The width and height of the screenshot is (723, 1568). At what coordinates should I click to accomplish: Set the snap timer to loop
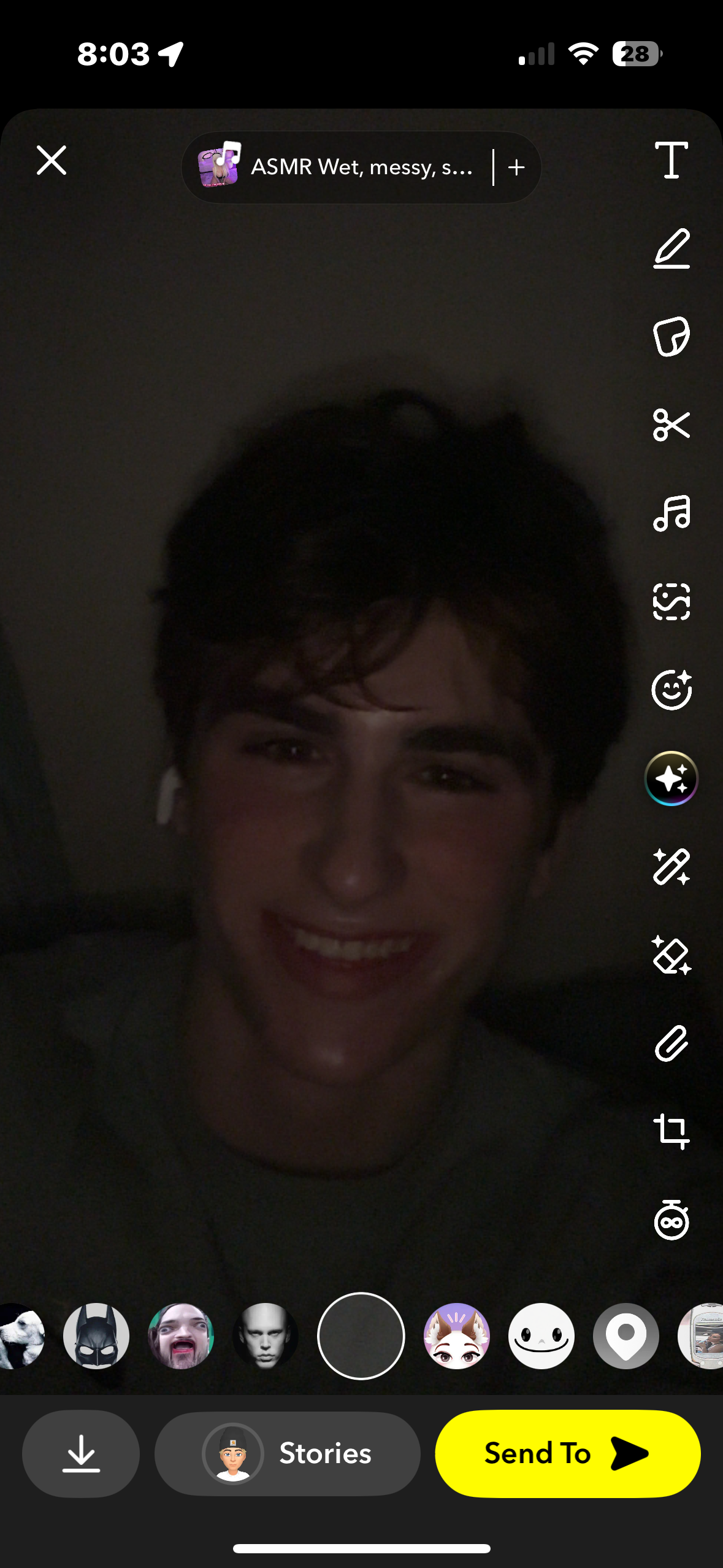[671, 1220]
